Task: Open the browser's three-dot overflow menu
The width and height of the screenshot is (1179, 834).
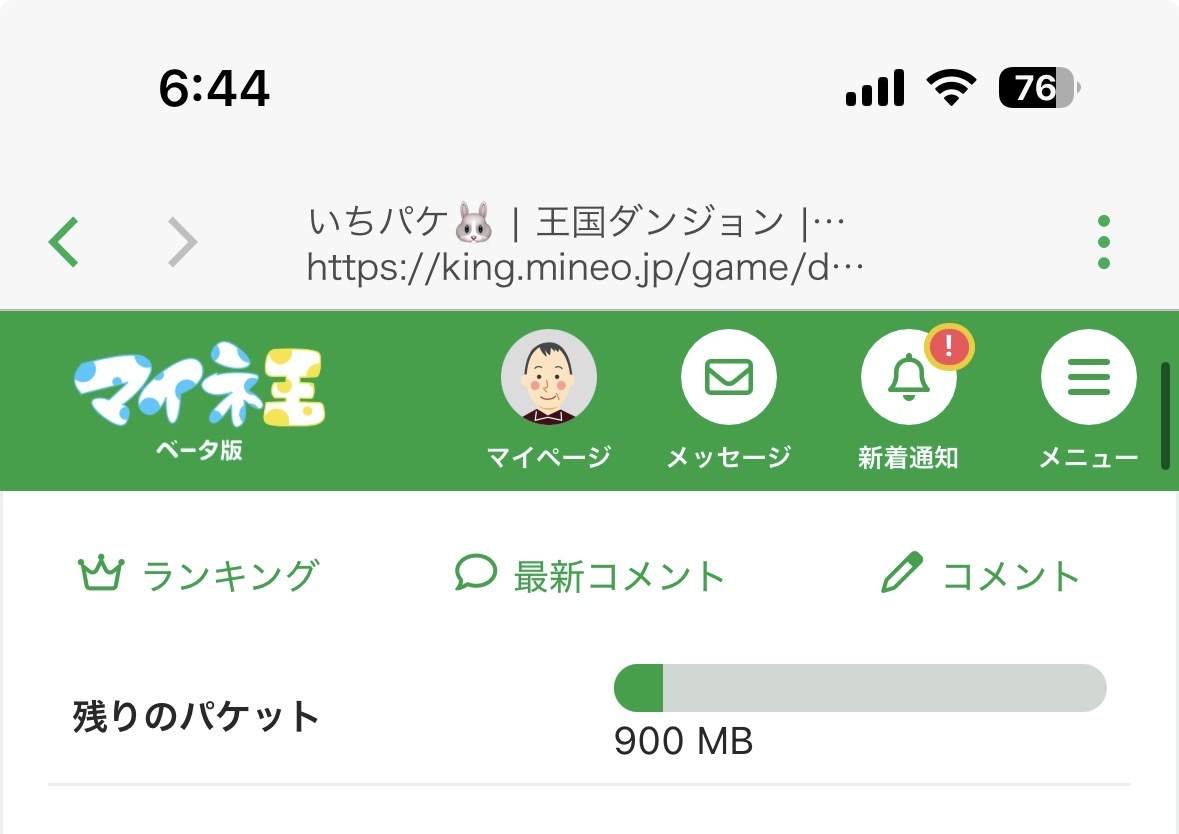Action: coord(1103,242)
